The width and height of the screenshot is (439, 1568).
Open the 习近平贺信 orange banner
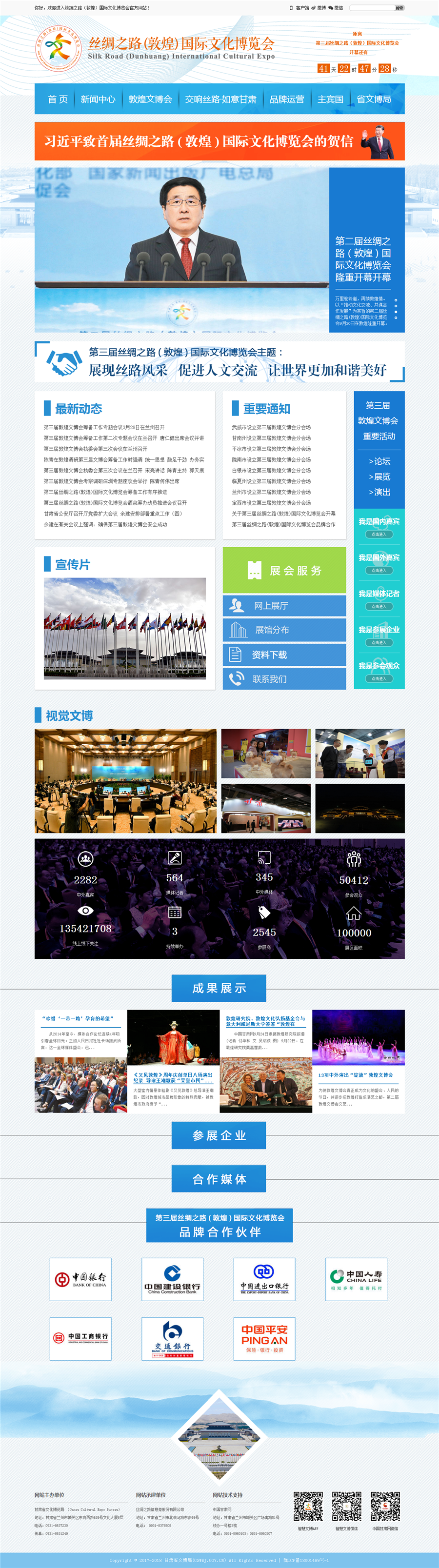(x=219, y=141)
